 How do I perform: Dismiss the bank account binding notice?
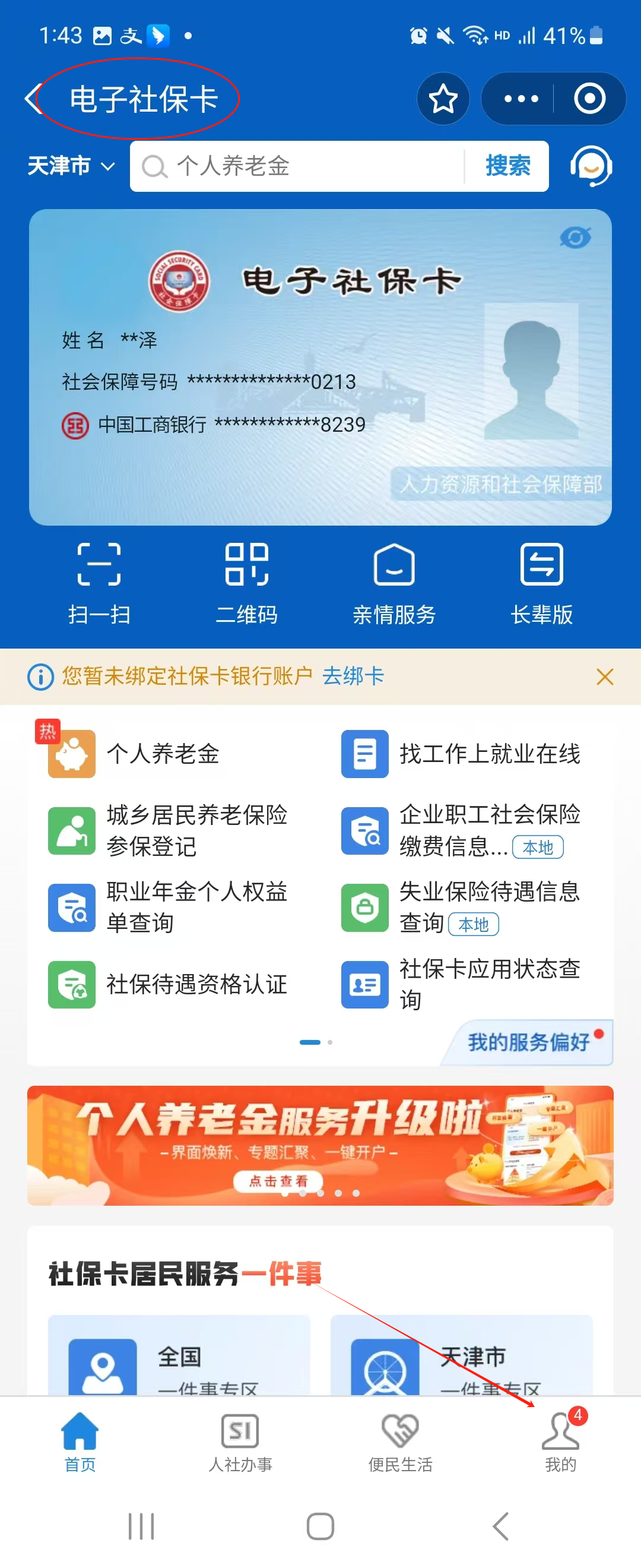point(605,676)
